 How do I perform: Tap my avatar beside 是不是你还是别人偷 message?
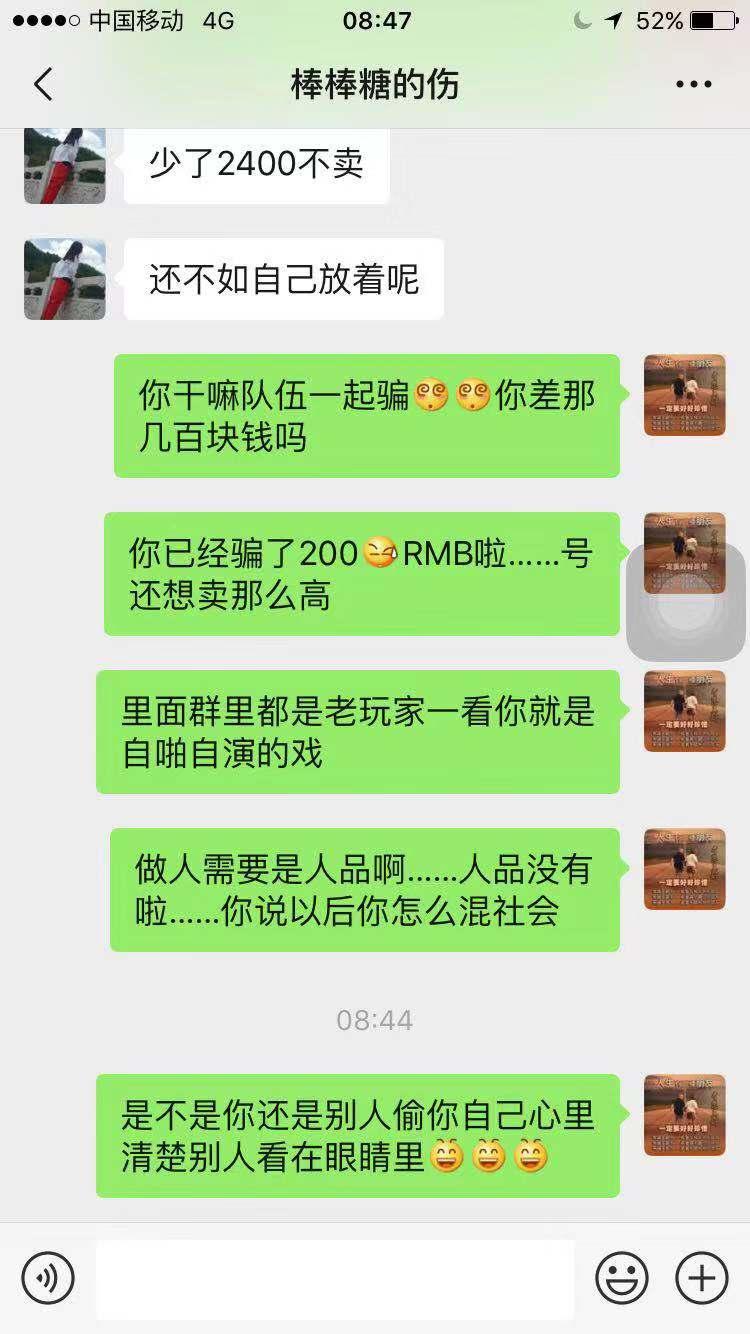(x=684, y=1115)
